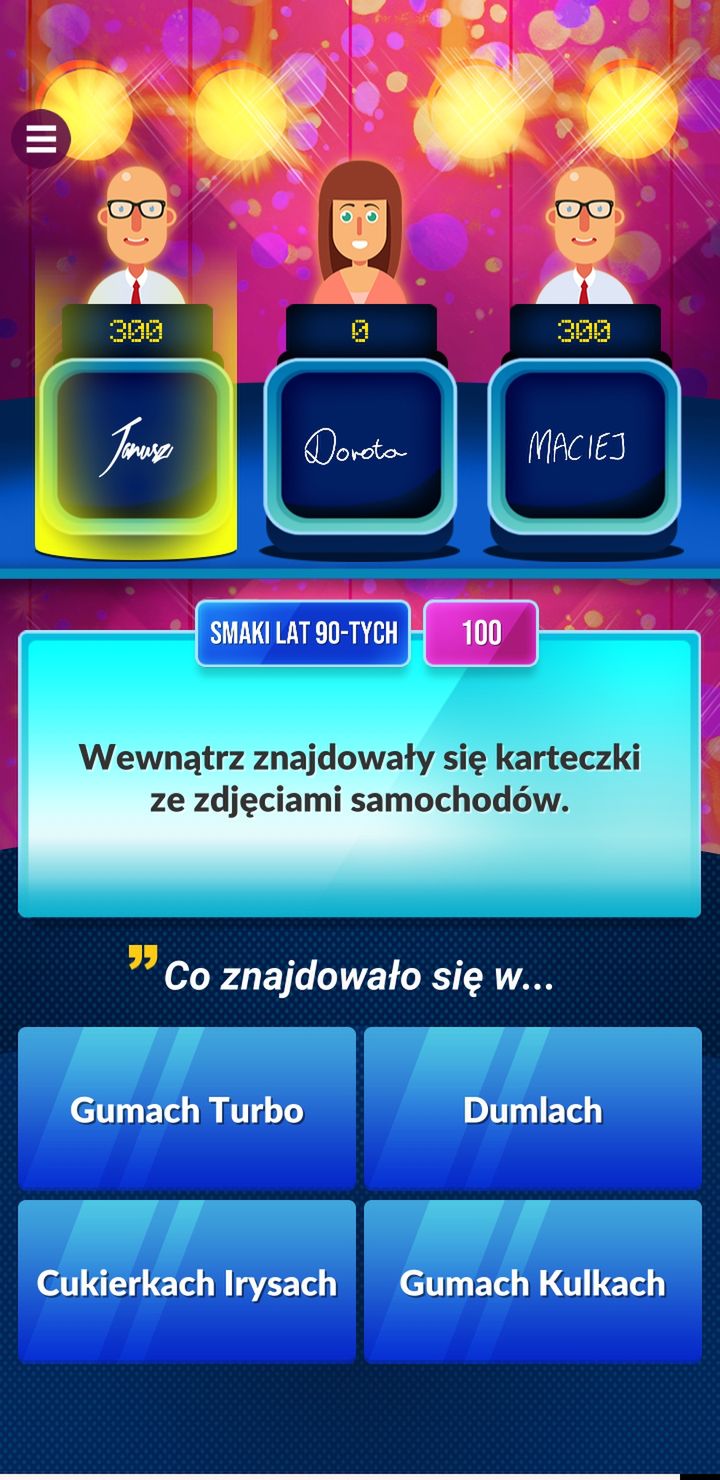This screenshot has width=720, height=1480.
Task: Pick Gumach Kulkach as the answer
Action: [533, 1282]
